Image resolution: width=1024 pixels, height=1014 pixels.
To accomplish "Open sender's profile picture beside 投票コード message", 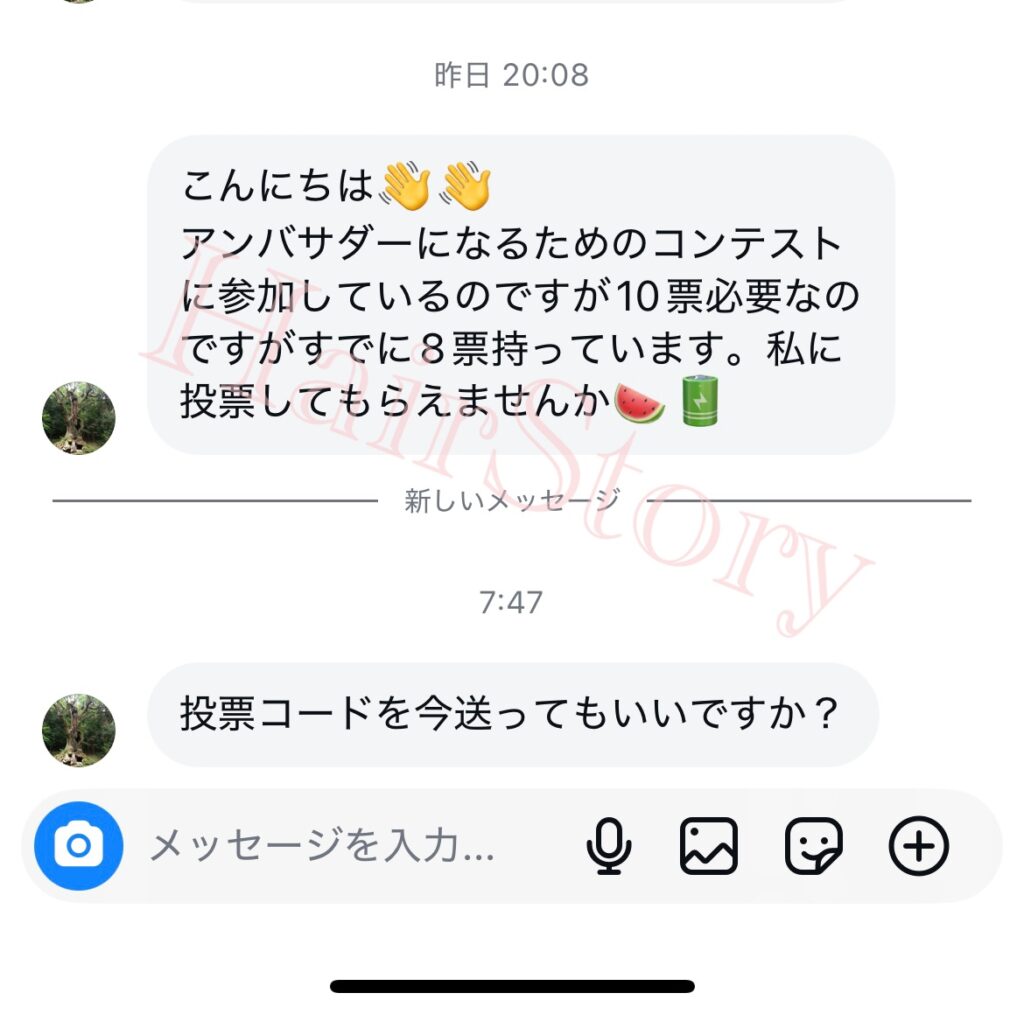I will pos(79,731).
